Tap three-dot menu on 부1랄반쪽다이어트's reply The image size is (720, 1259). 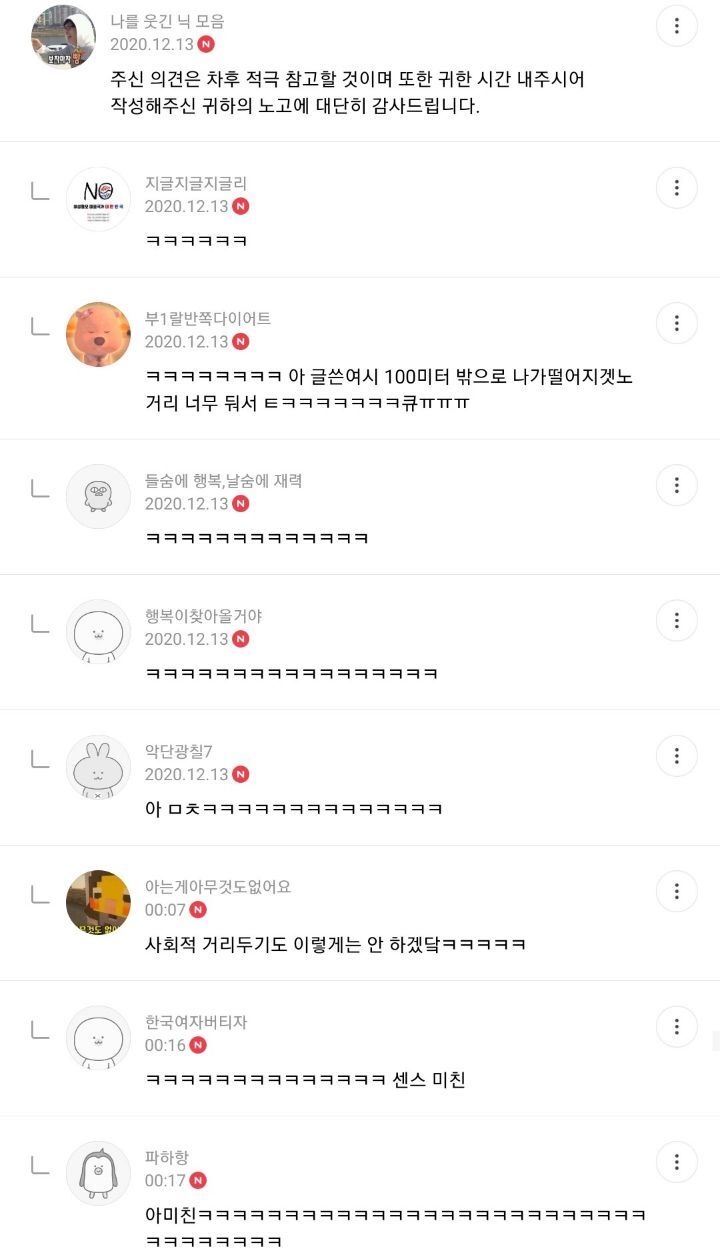tap(677, 323)
